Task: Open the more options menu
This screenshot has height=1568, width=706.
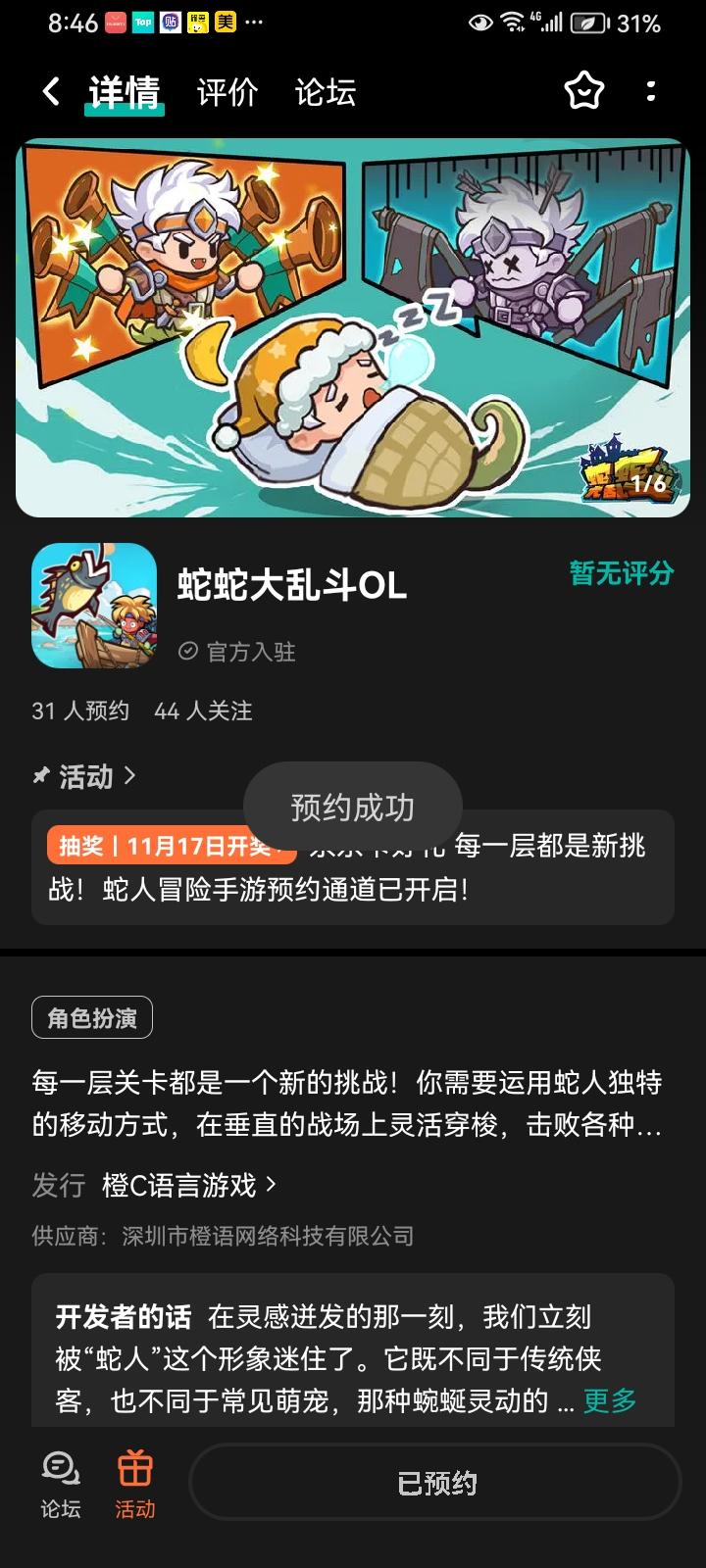Action: coord(651,89)
